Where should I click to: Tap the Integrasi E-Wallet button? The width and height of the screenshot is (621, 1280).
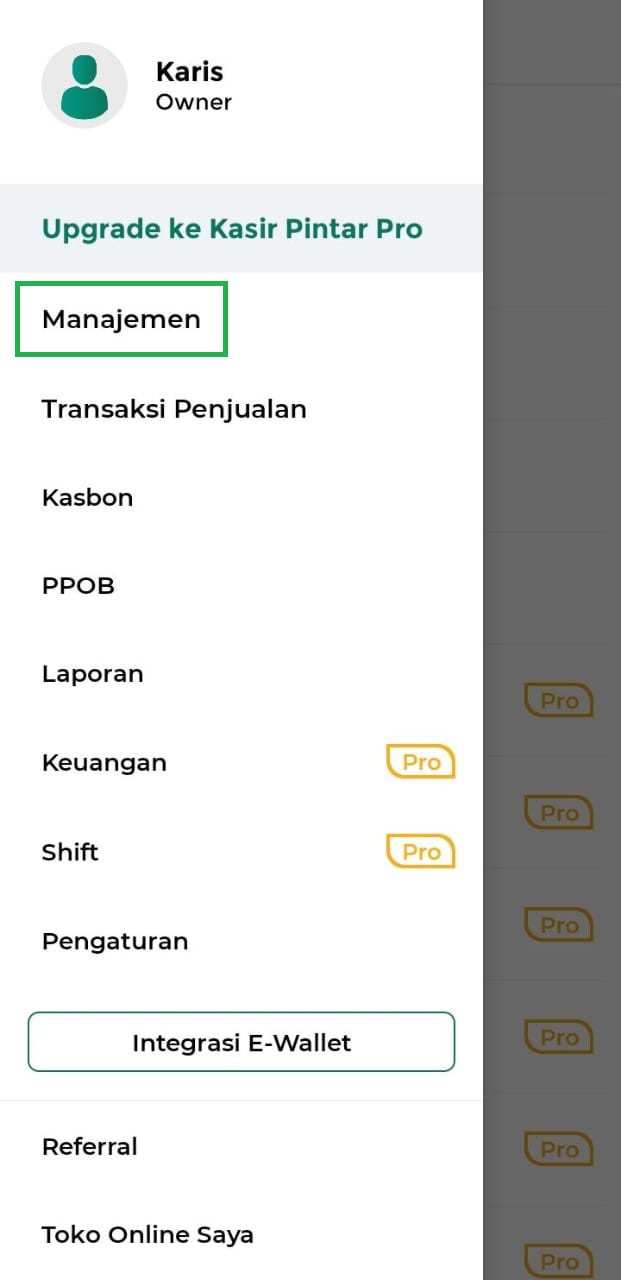click(241, 1042)
